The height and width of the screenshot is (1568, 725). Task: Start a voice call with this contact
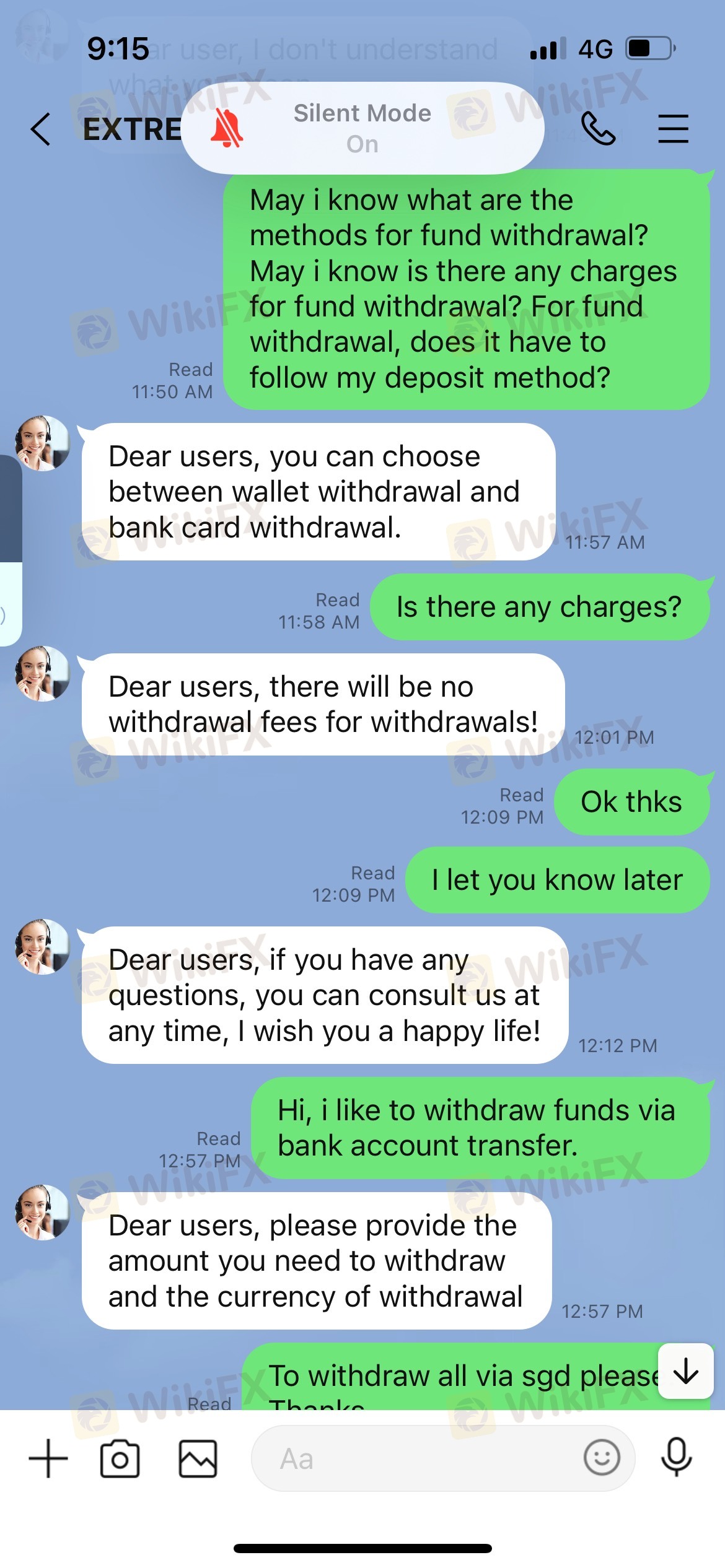point(598,129)
